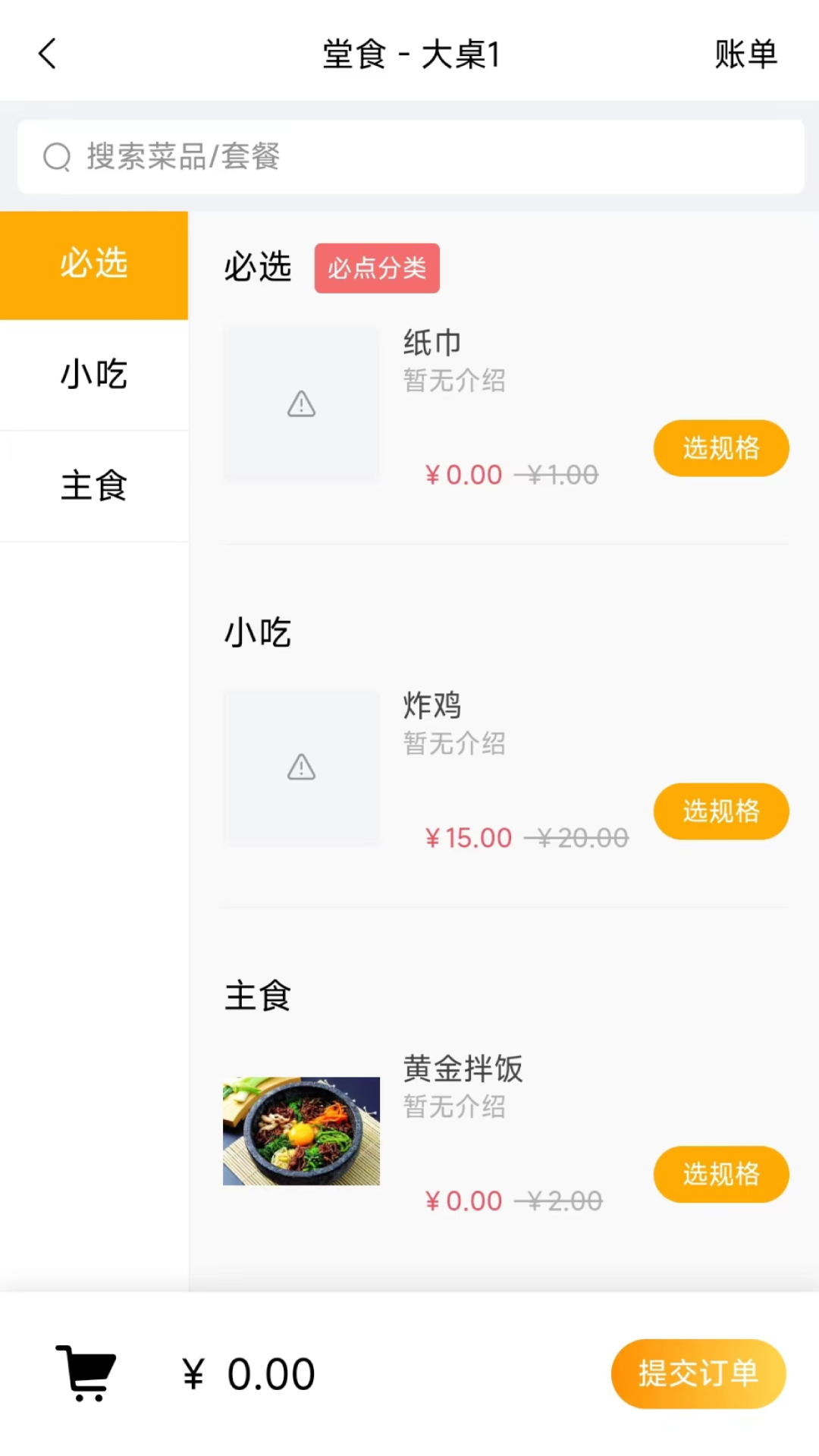Click the 纸巾 placeholder warning image
819x1456 pixels.
pyautogui.click(x=301, y=403)
